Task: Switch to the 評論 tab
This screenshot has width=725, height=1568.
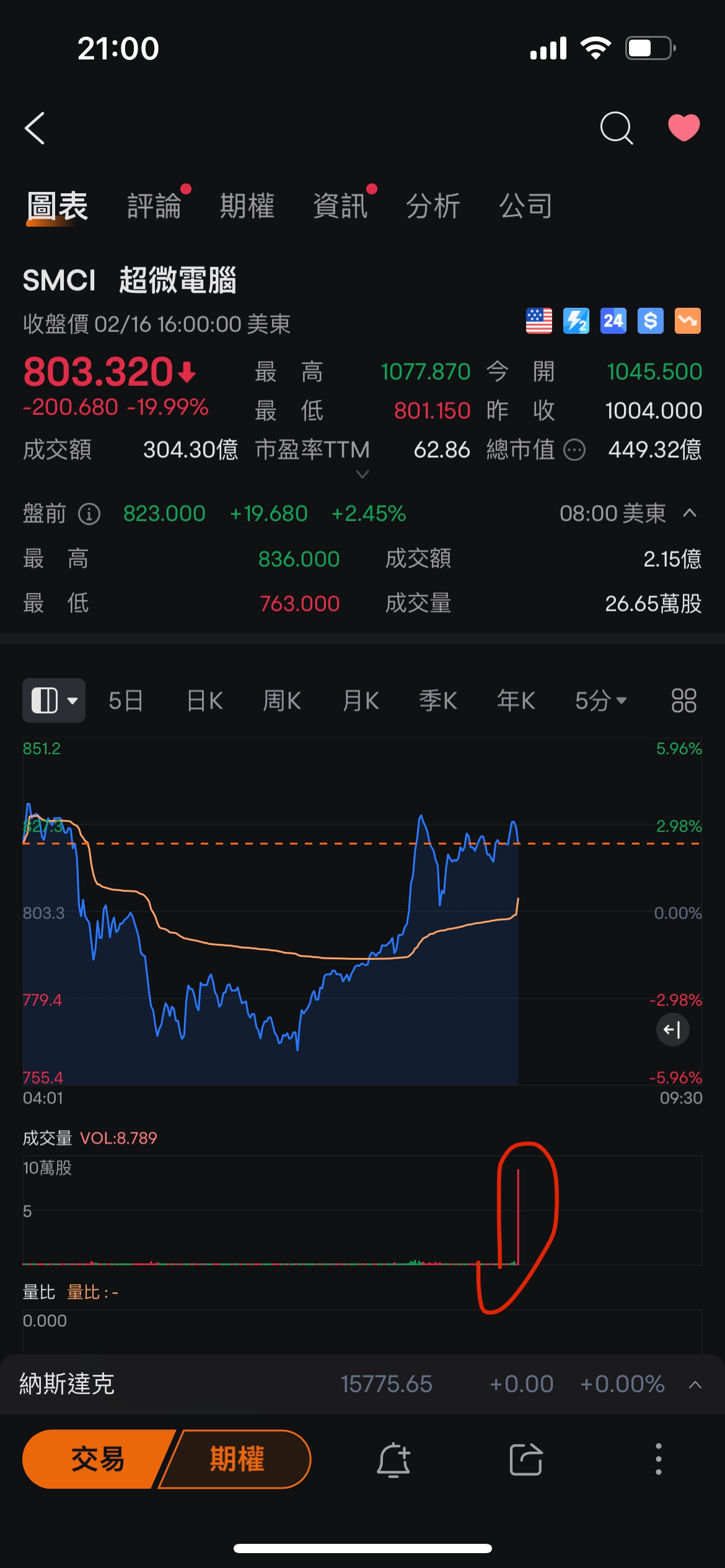Action: pos(154,206)
